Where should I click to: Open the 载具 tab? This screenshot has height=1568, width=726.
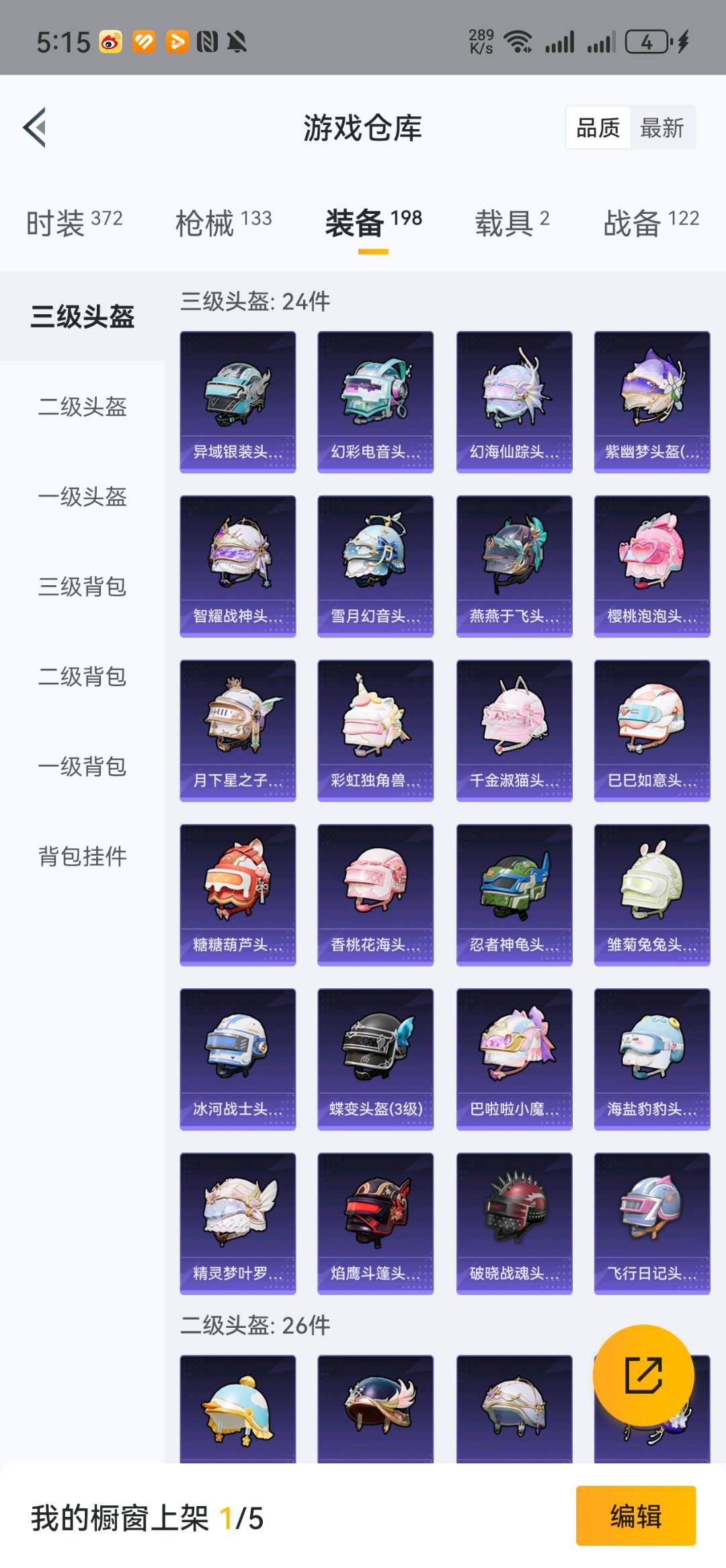click(512, 223)
